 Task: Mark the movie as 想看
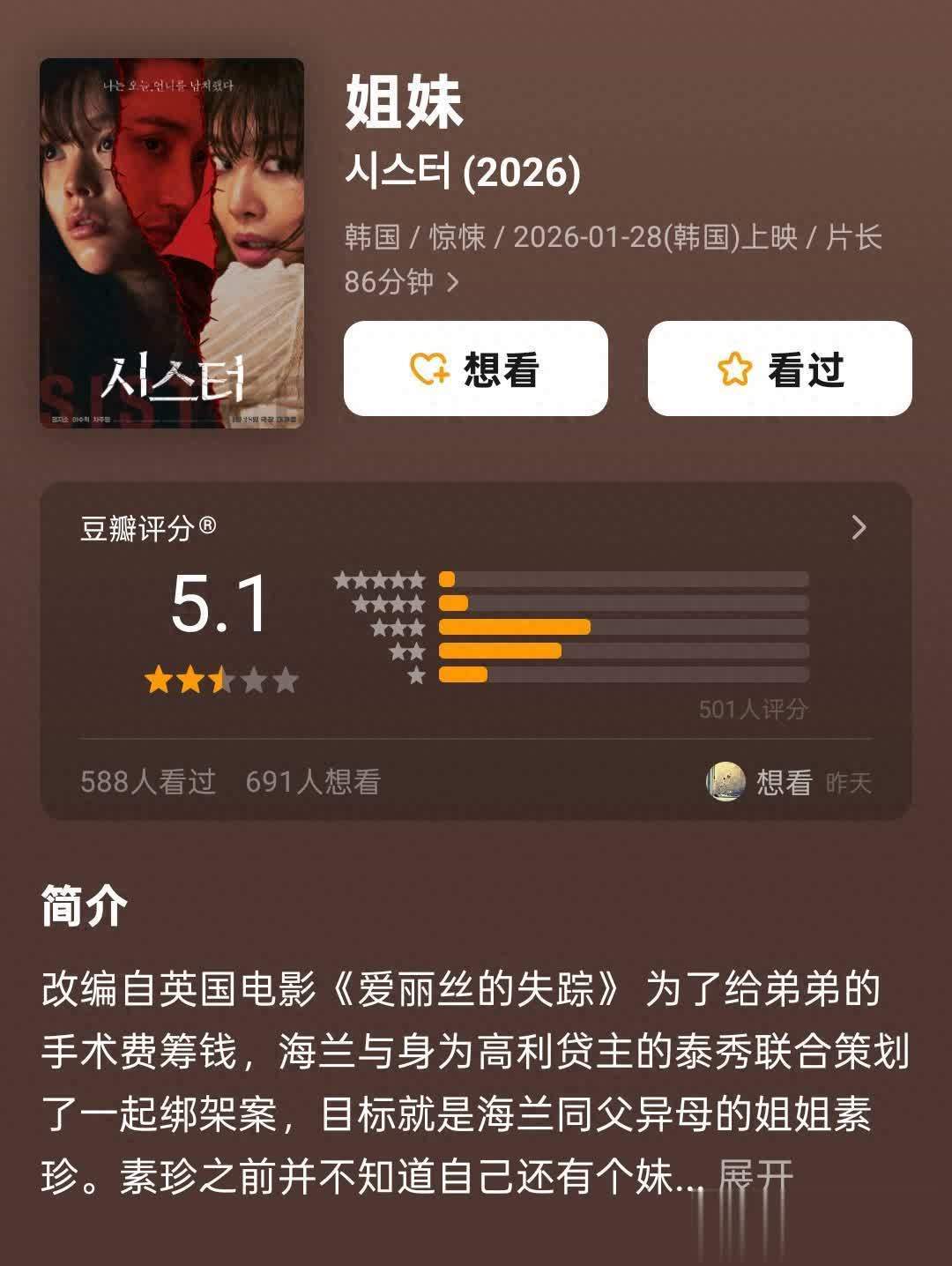(475, 369)
